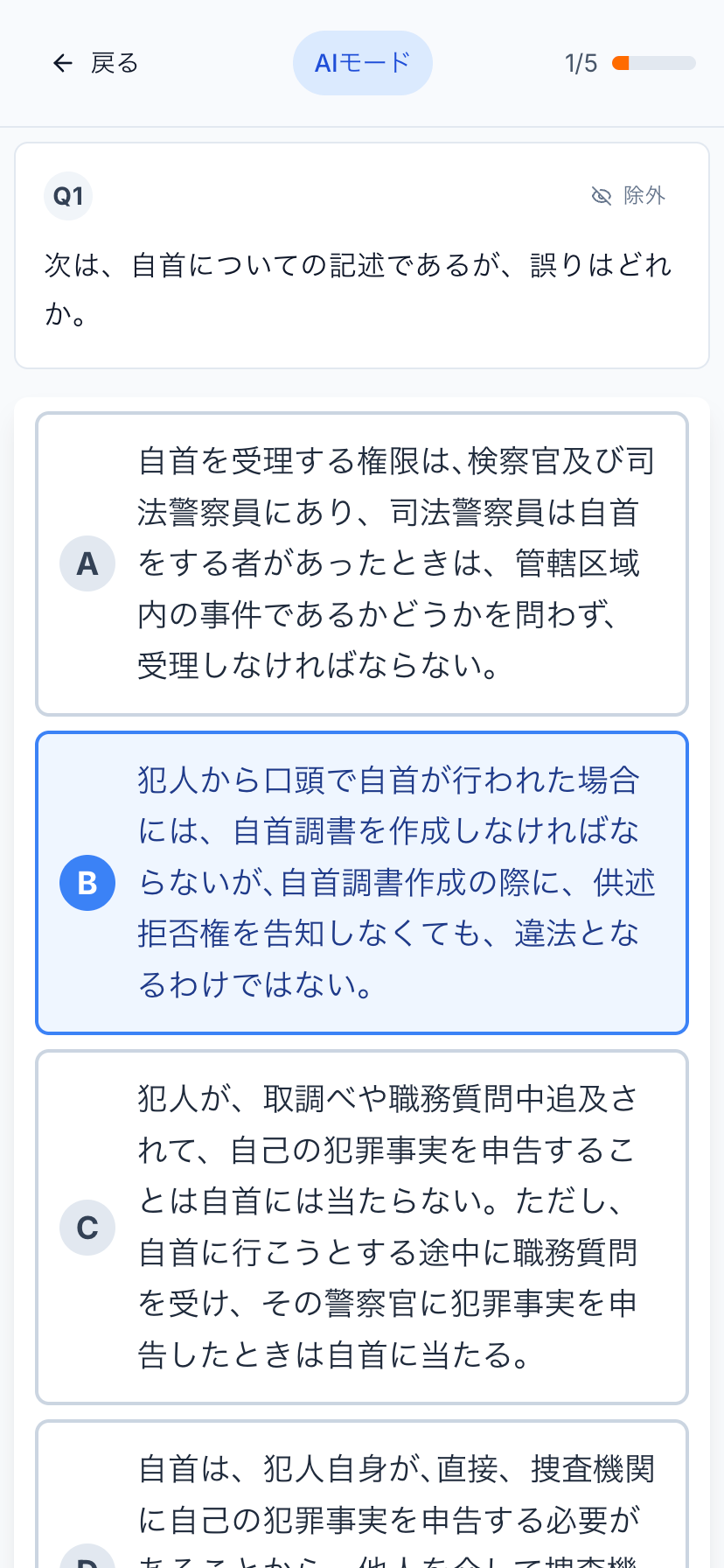Click the circular C badge on the third option
This screenshot has width=724, height=1568.
click(87, 1227)
